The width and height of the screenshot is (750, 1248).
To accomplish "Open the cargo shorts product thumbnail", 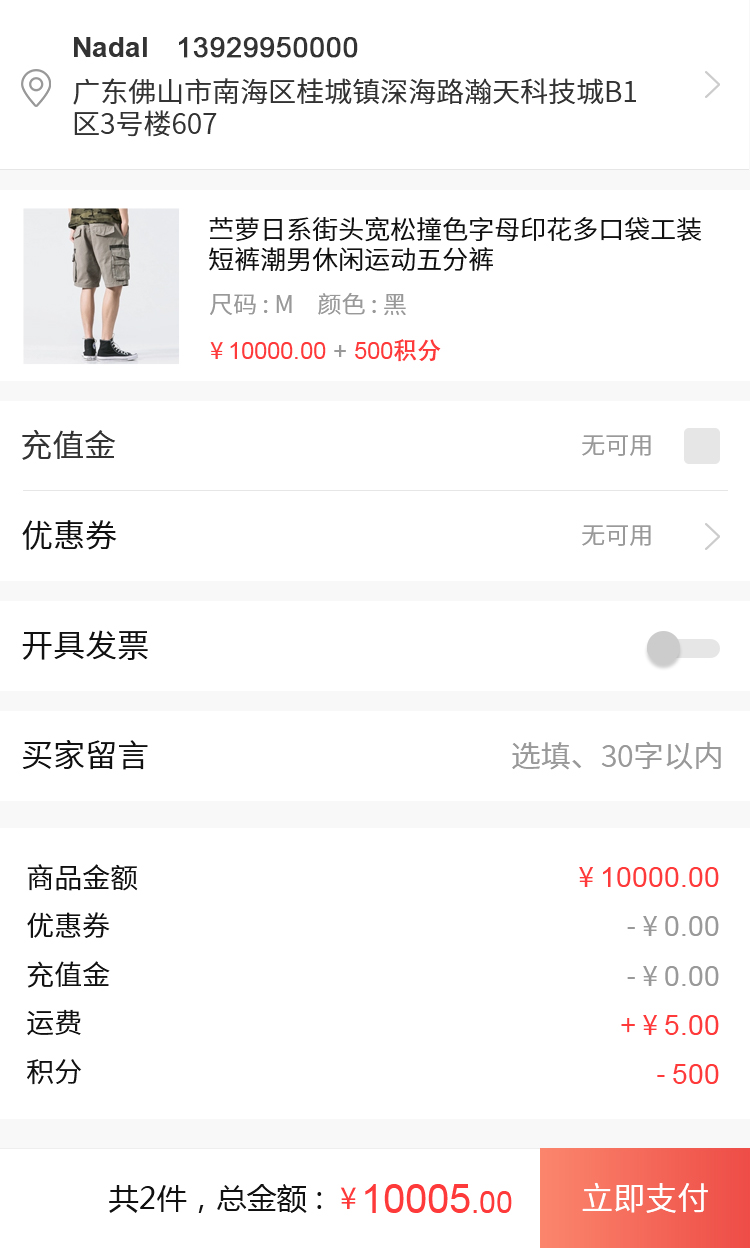I will 101,286.
